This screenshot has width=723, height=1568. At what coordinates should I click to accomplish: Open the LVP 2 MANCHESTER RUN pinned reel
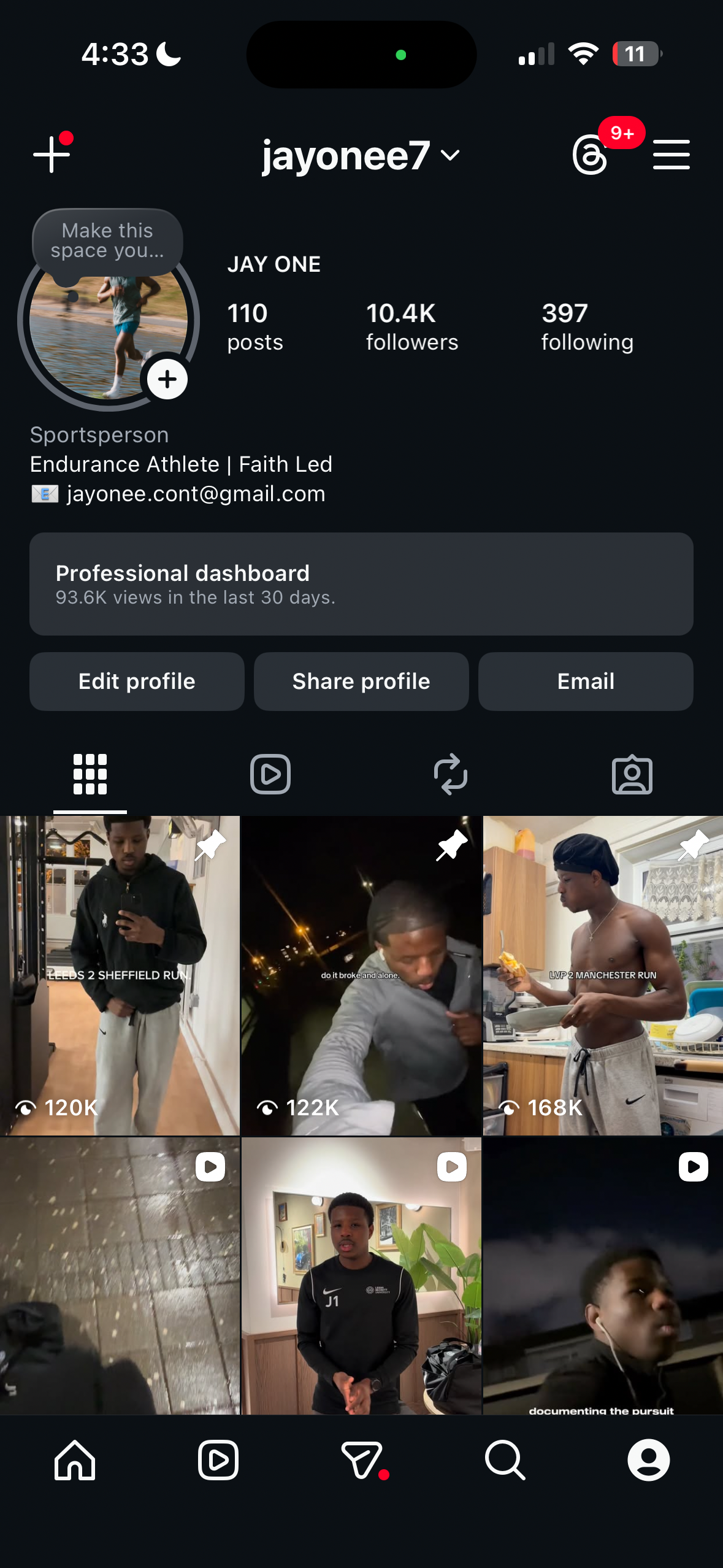tap(603, 975)
